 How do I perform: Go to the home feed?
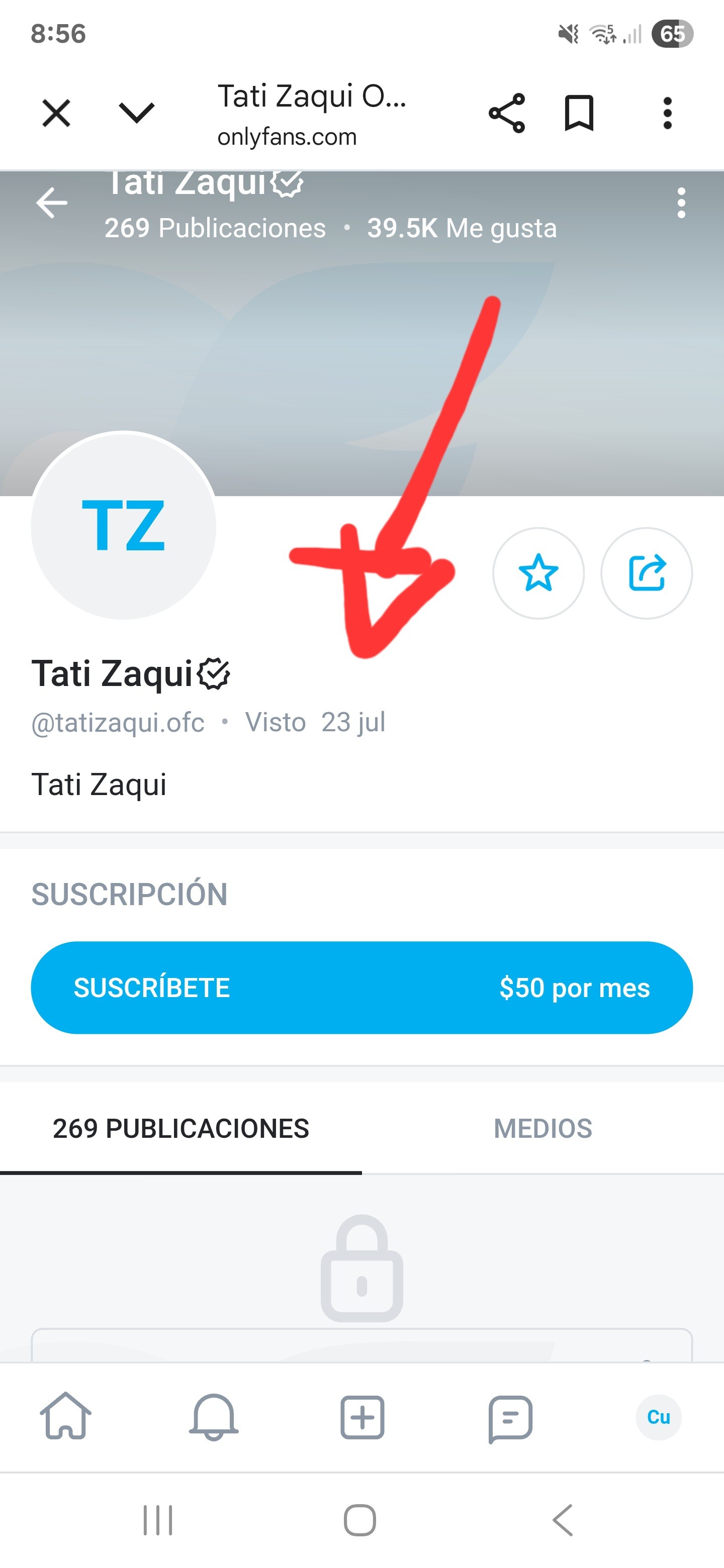[66, 1417]
